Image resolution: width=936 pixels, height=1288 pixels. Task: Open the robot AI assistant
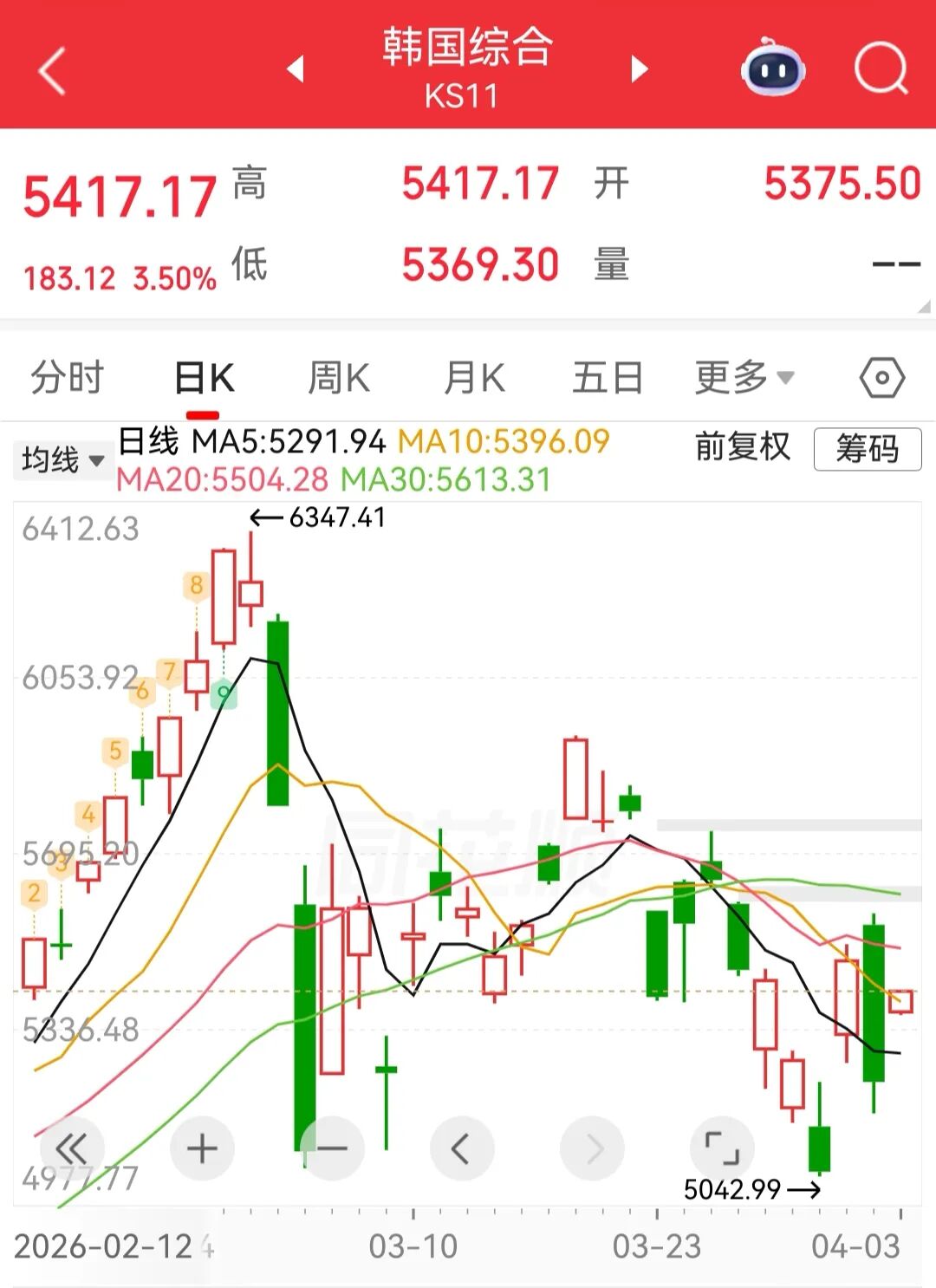pyautogui.click(x=773, y=68)
